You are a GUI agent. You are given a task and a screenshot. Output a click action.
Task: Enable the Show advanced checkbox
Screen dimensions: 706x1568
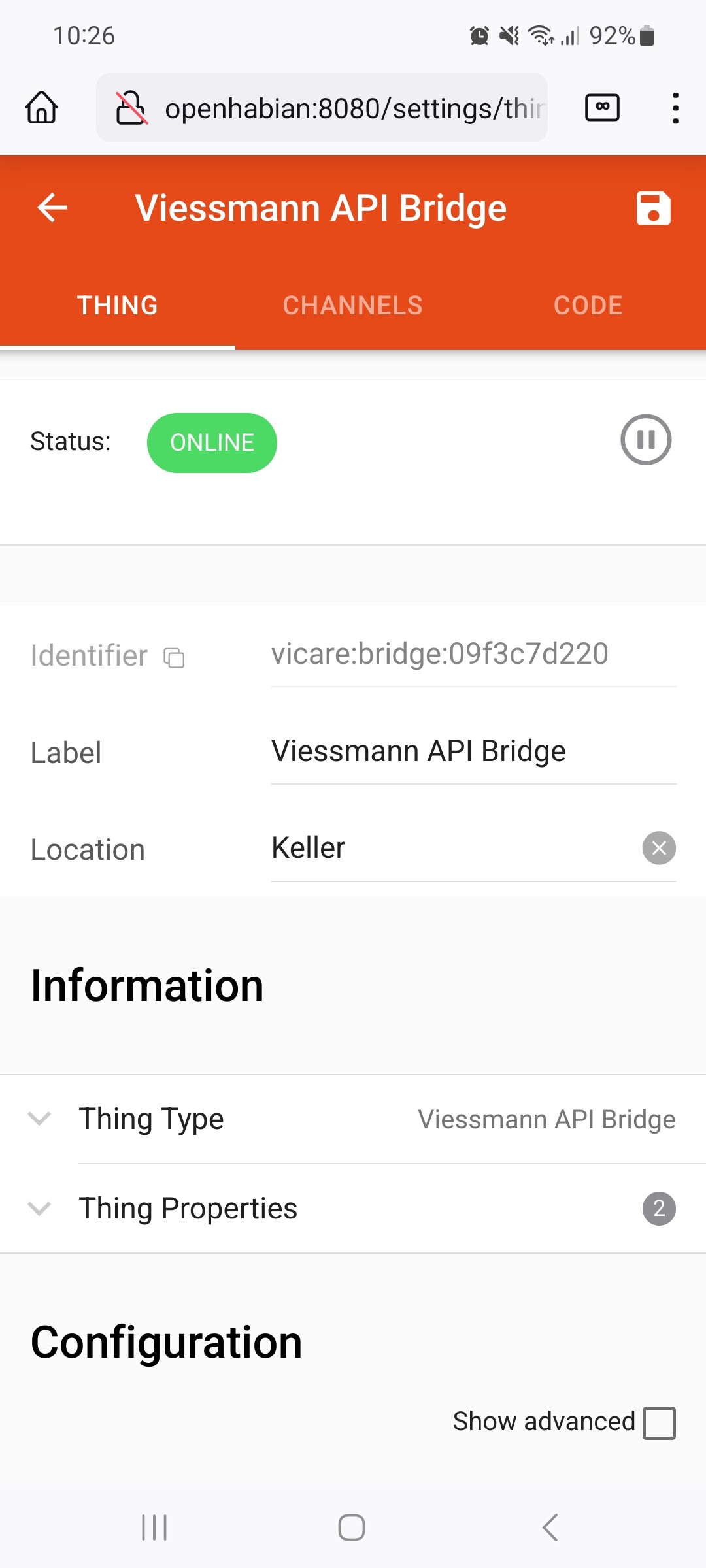(x=659, y=1422)
